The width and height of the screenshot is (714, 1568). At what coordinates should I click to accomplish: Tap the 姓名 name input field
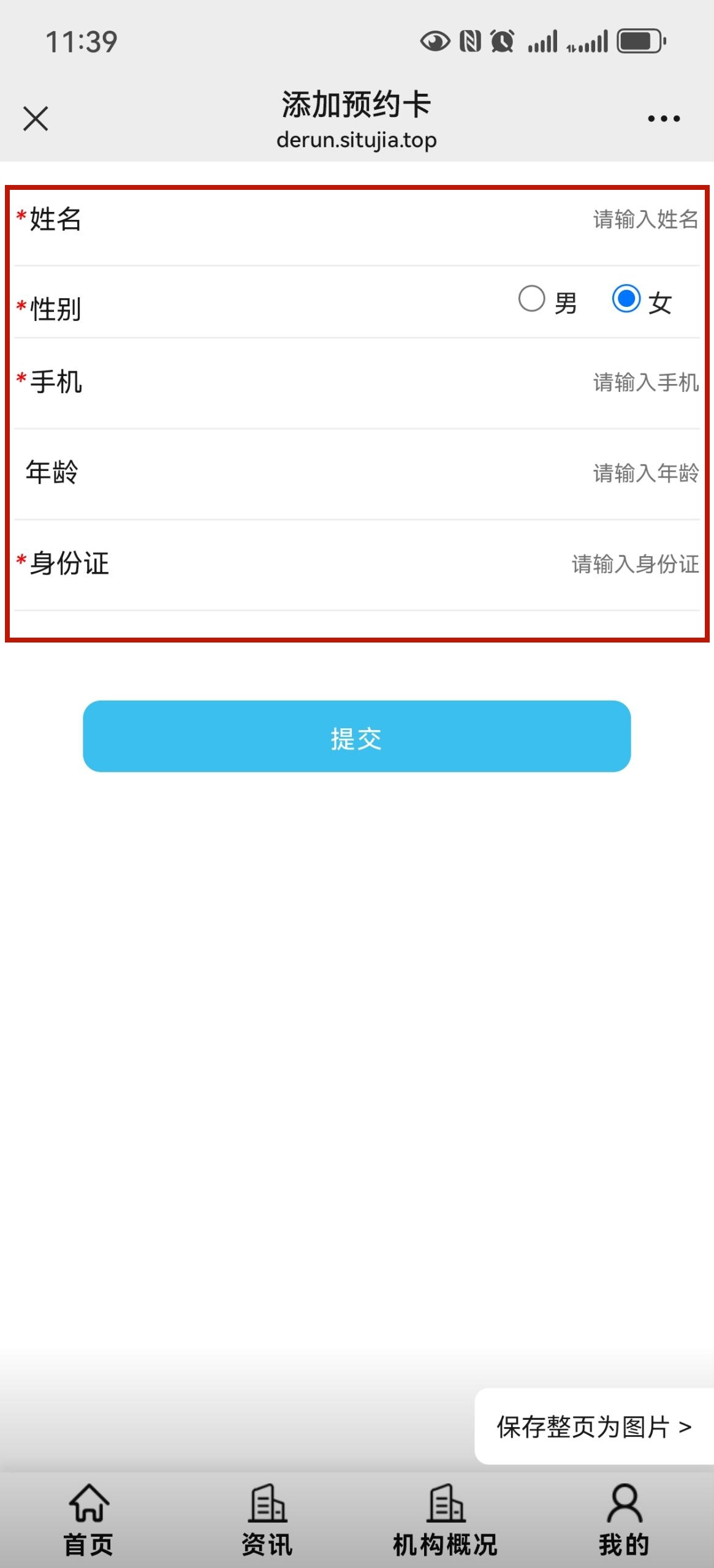pos(357,220)
